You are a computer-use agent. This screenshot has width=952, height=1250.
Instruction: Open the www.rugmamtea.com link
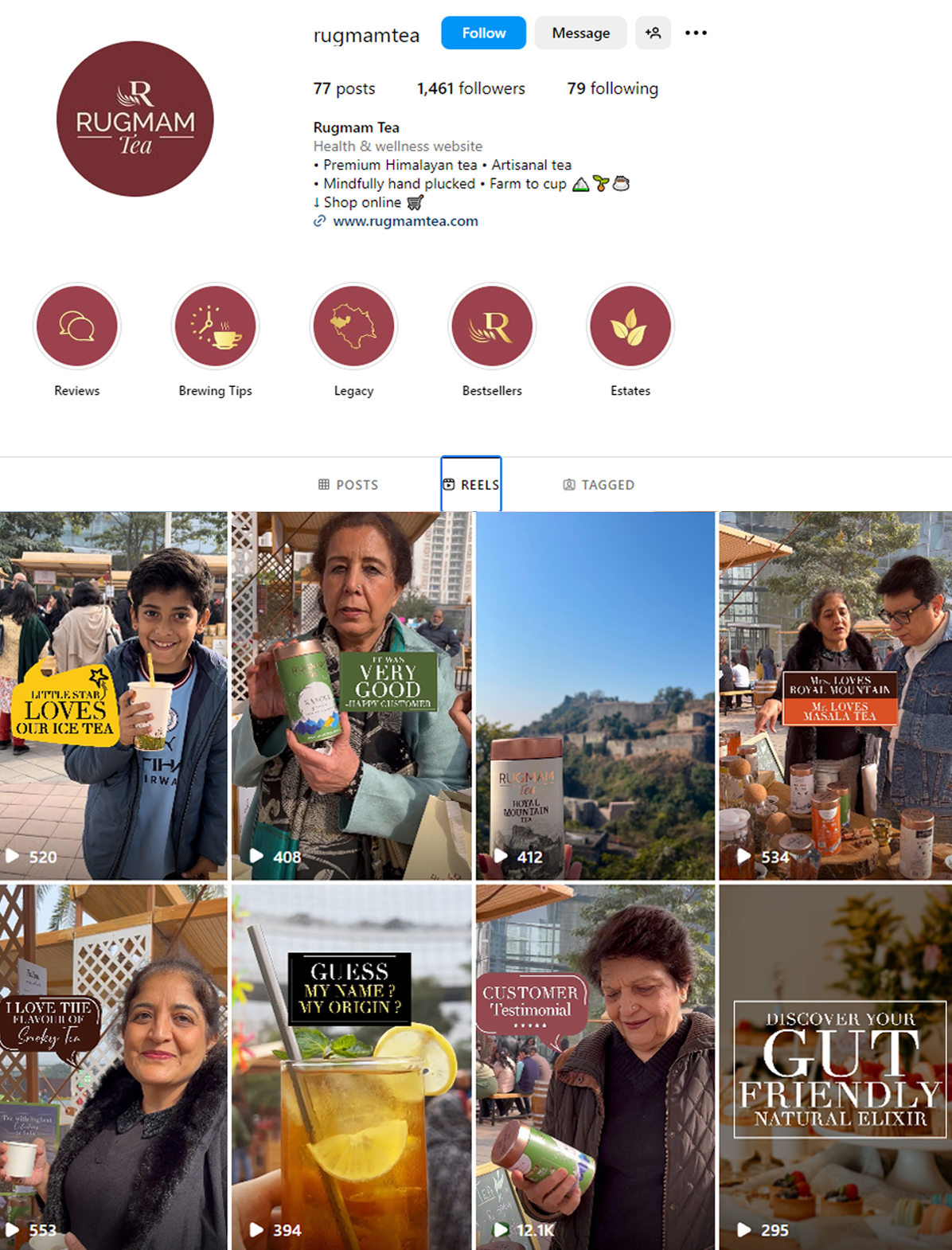pos(405,221)
